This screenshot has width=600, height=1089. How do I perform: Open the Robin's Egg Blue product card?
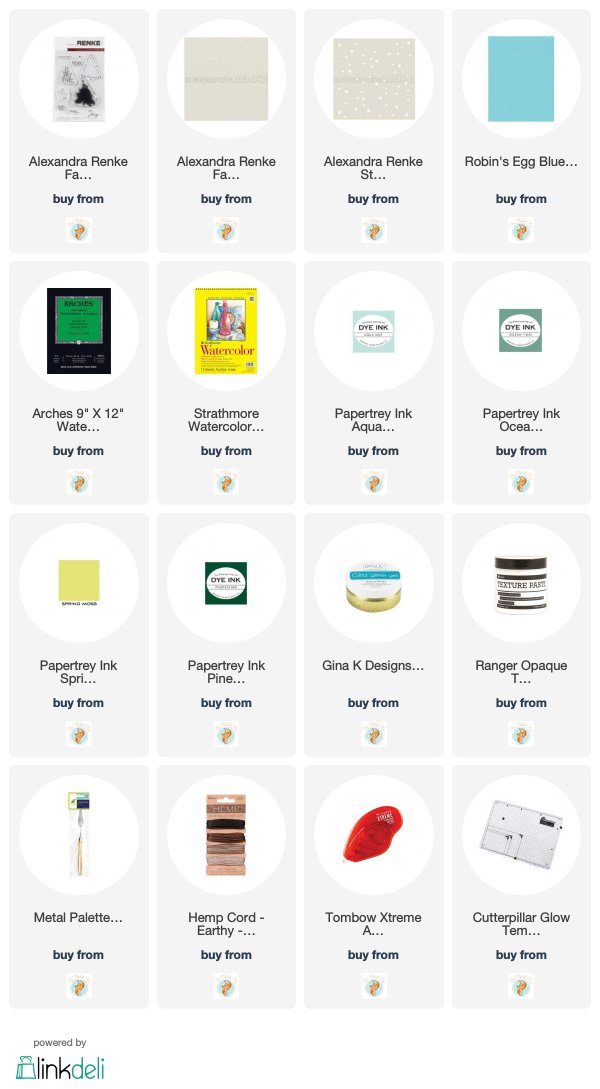pyautogui.click(x=521, y=131)
